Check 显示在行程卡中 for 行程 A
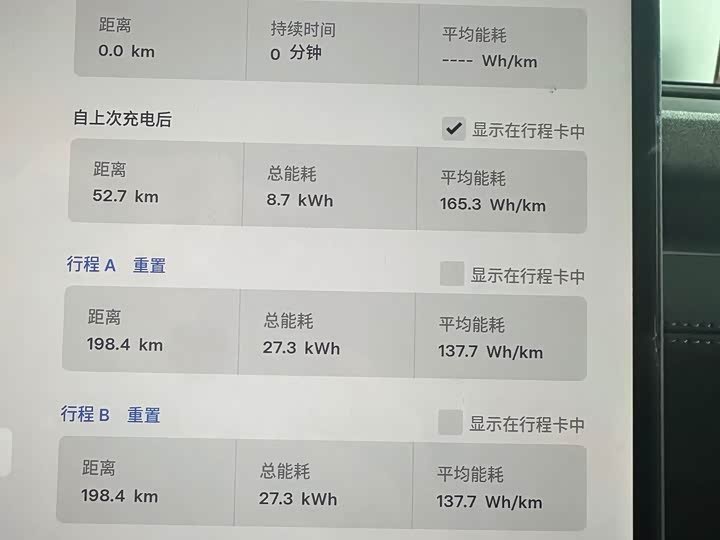 (x=452, y=274)
